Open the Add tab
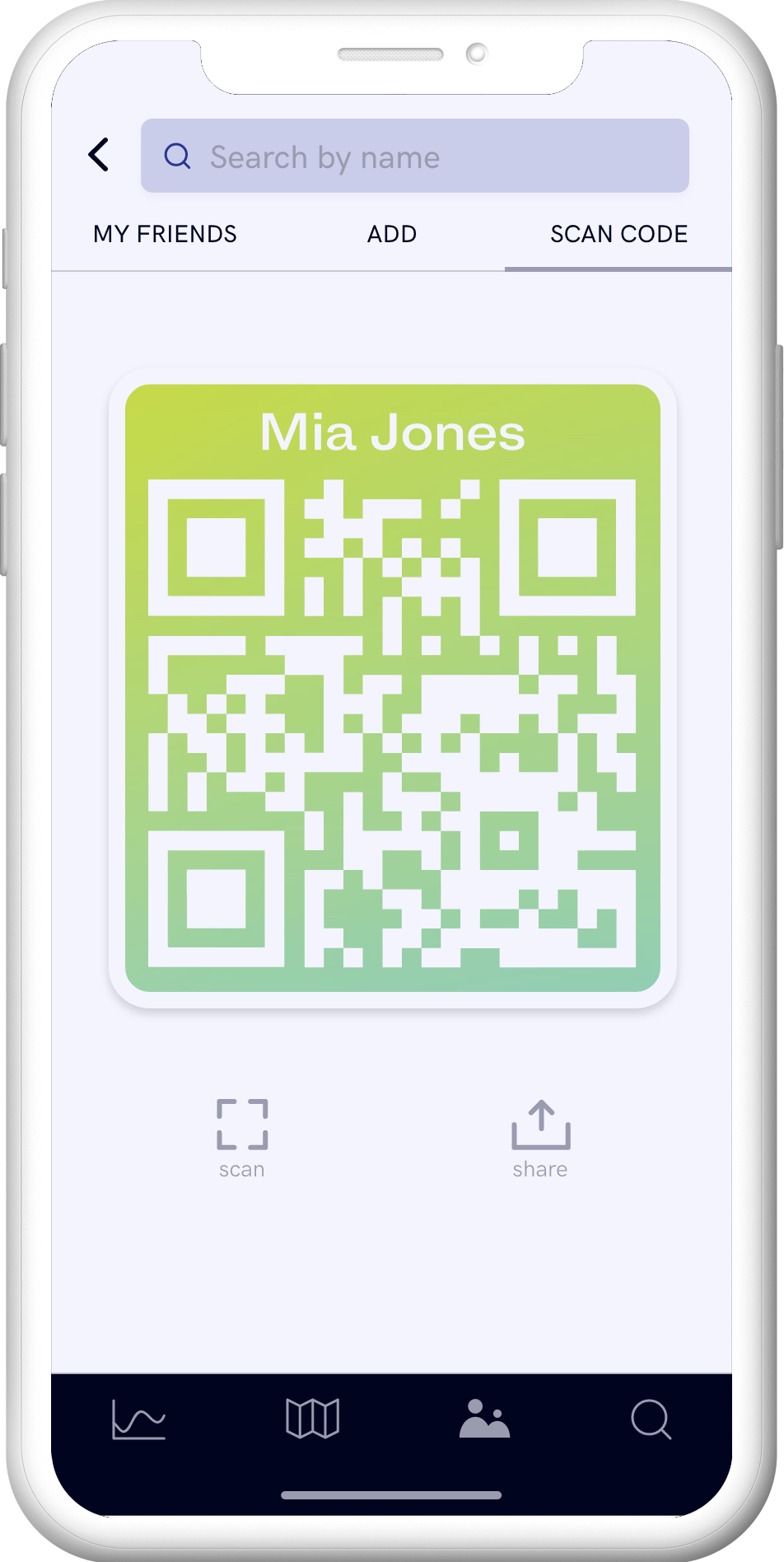The height and width of the screenshot is (1562, 784). tap(392, 235)
